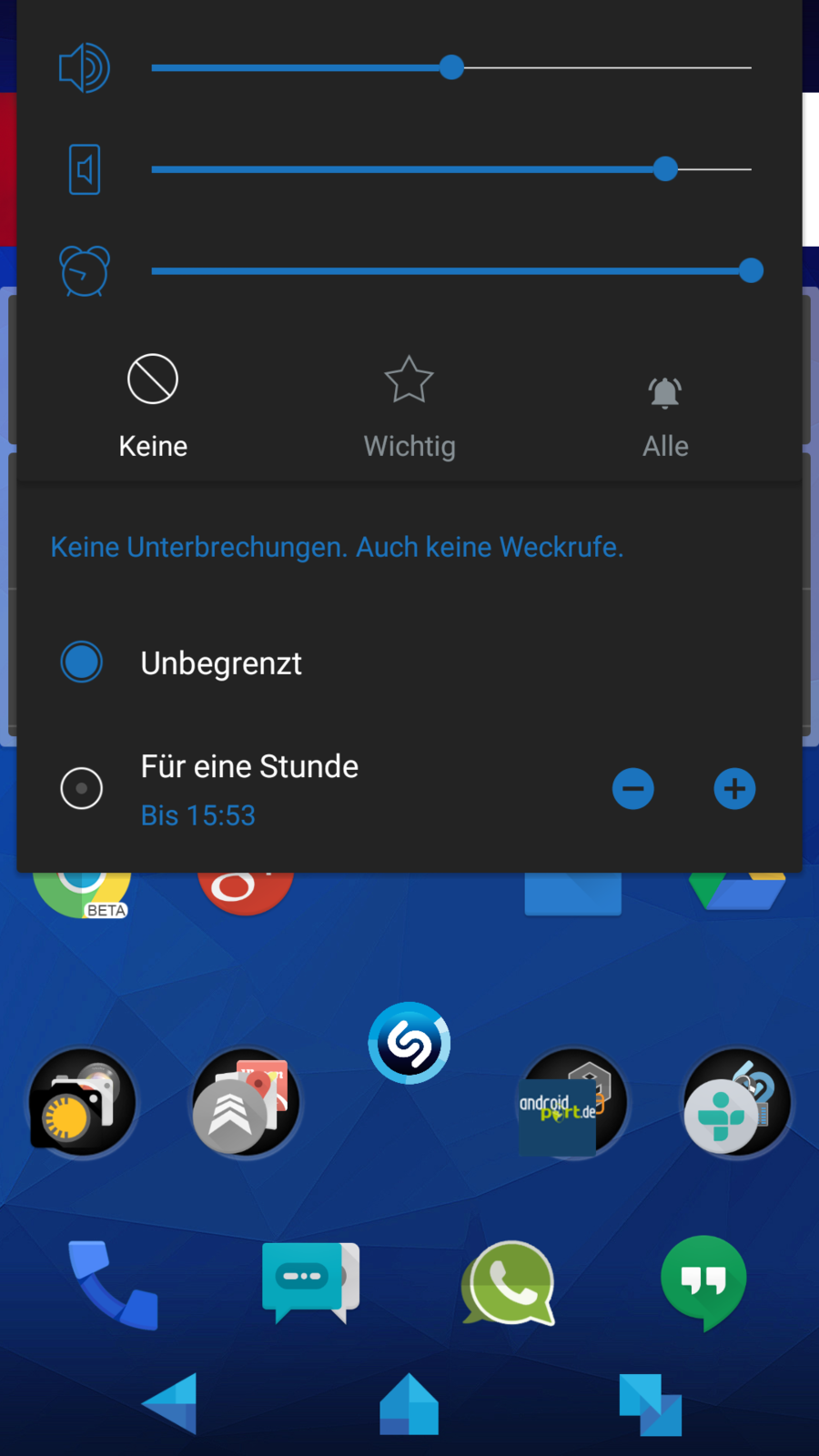The width and height of the screenshot is (819, 1456).
Task: Open WhatsApp from the dock
Action: (509, 1284)
